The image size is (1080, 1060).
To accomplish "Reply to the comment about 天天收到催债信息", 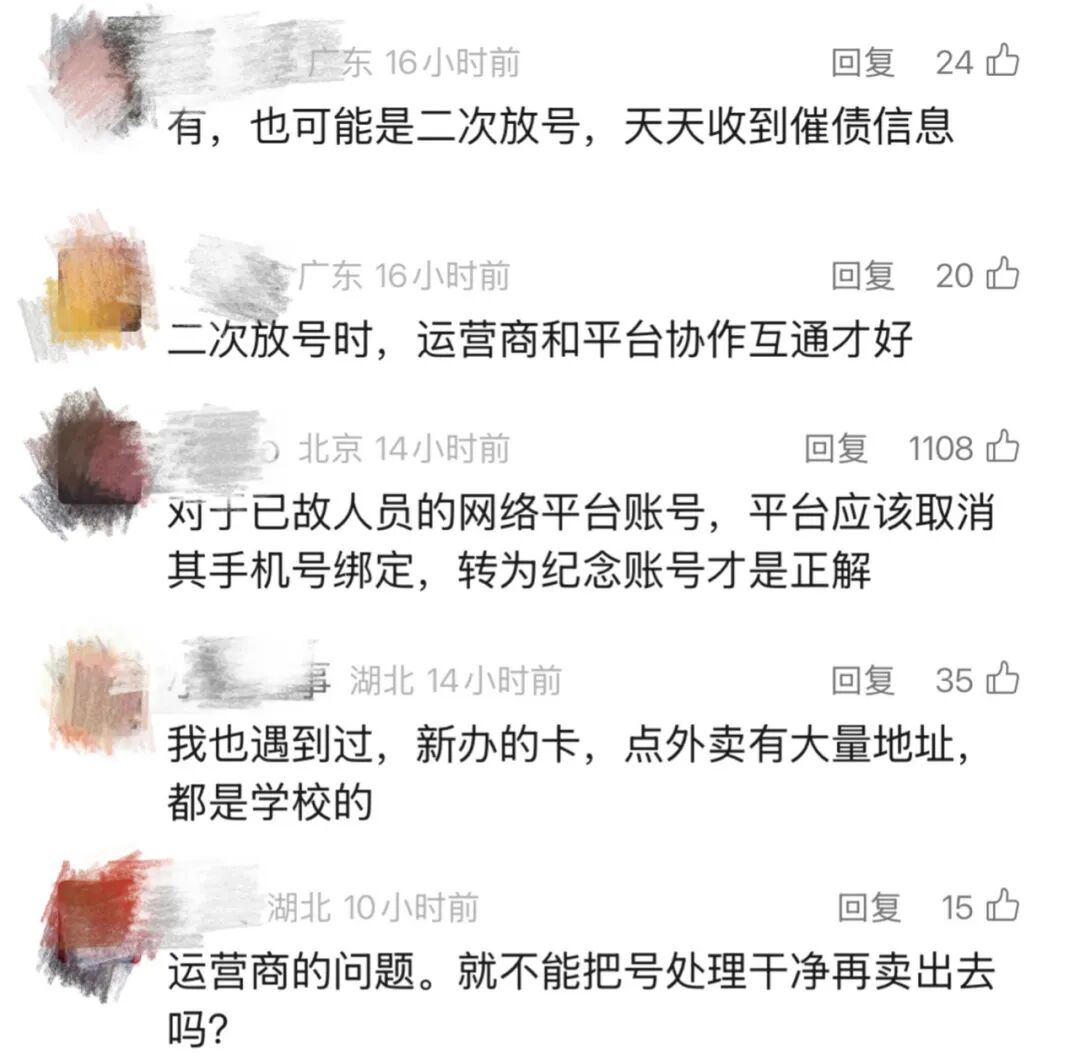I will click(x=862, y=63).
